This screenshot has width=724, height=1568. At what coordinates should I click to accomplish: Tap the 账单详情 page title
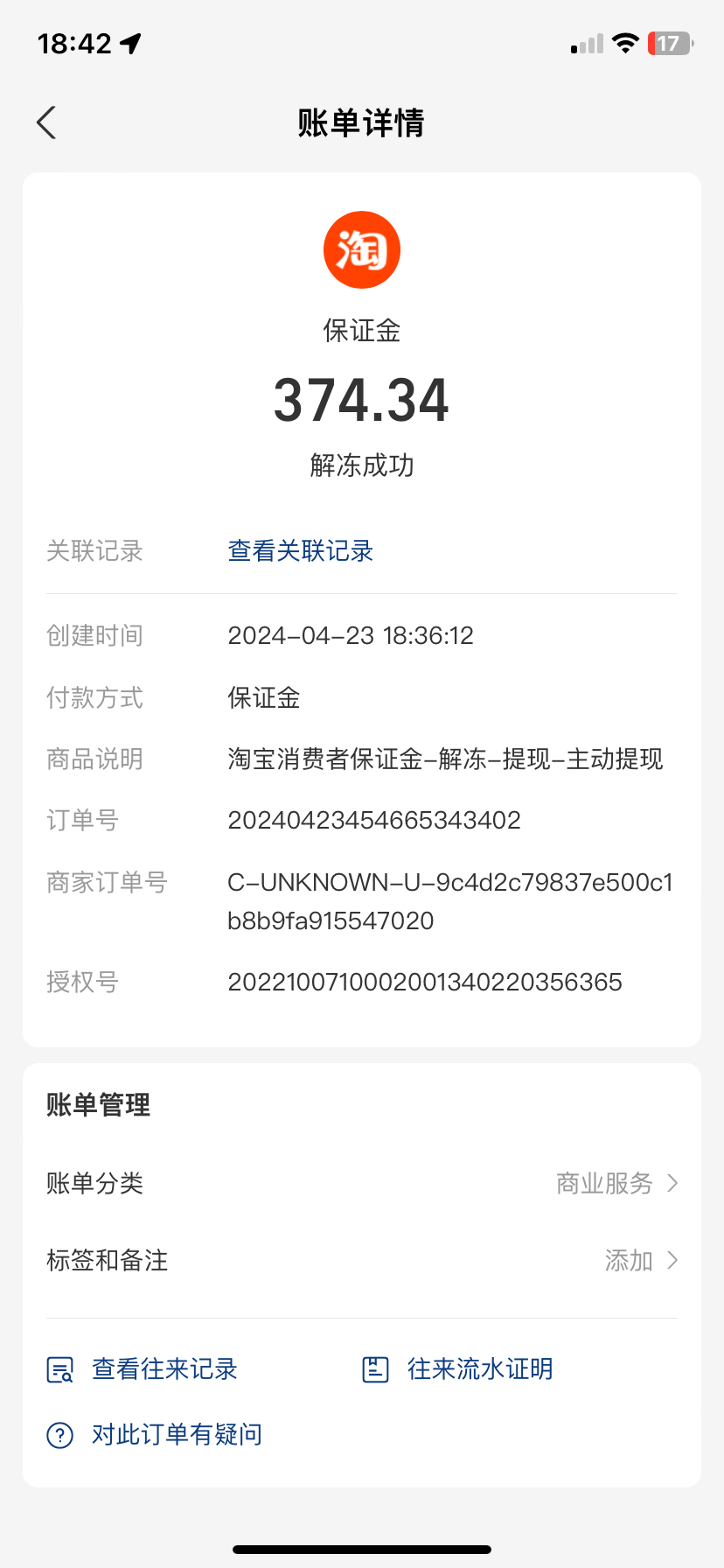click(362, 122)
